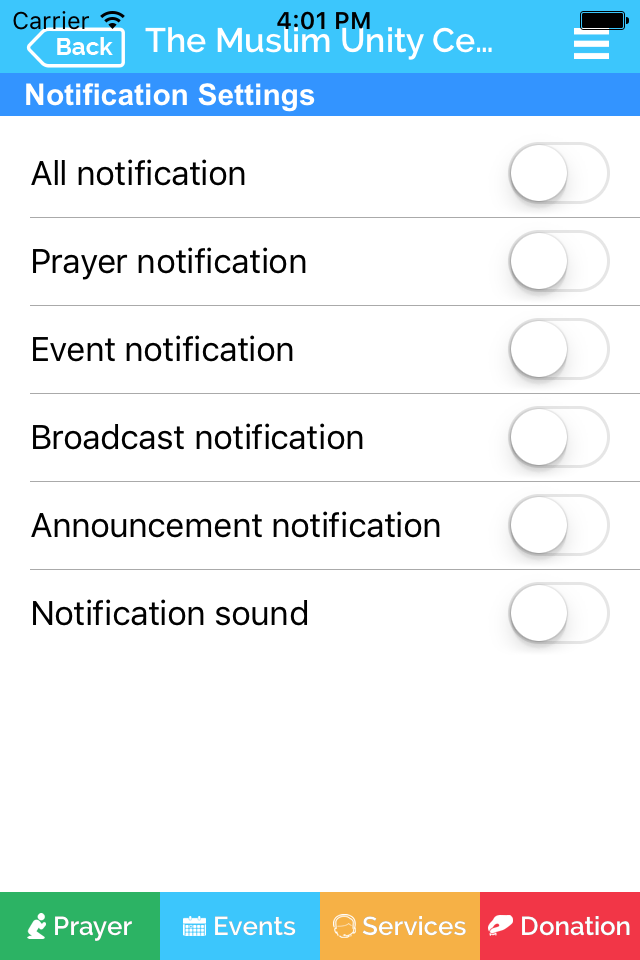640x960 pixels.
Task: Enable Broadcast notification
Action: [x=558, y=438]
